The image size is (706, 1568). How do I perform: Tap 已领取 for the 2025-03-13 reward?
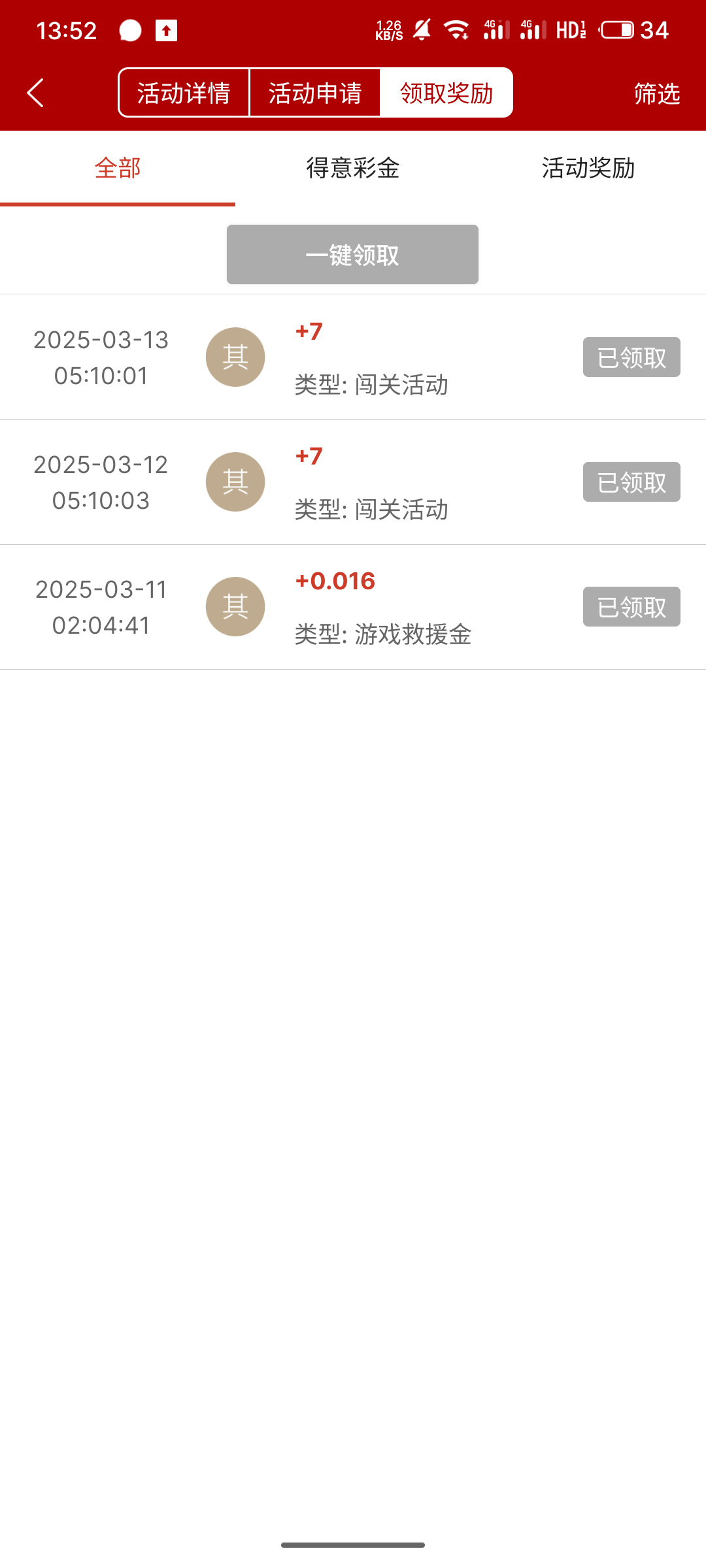click(x=631, y=357)
